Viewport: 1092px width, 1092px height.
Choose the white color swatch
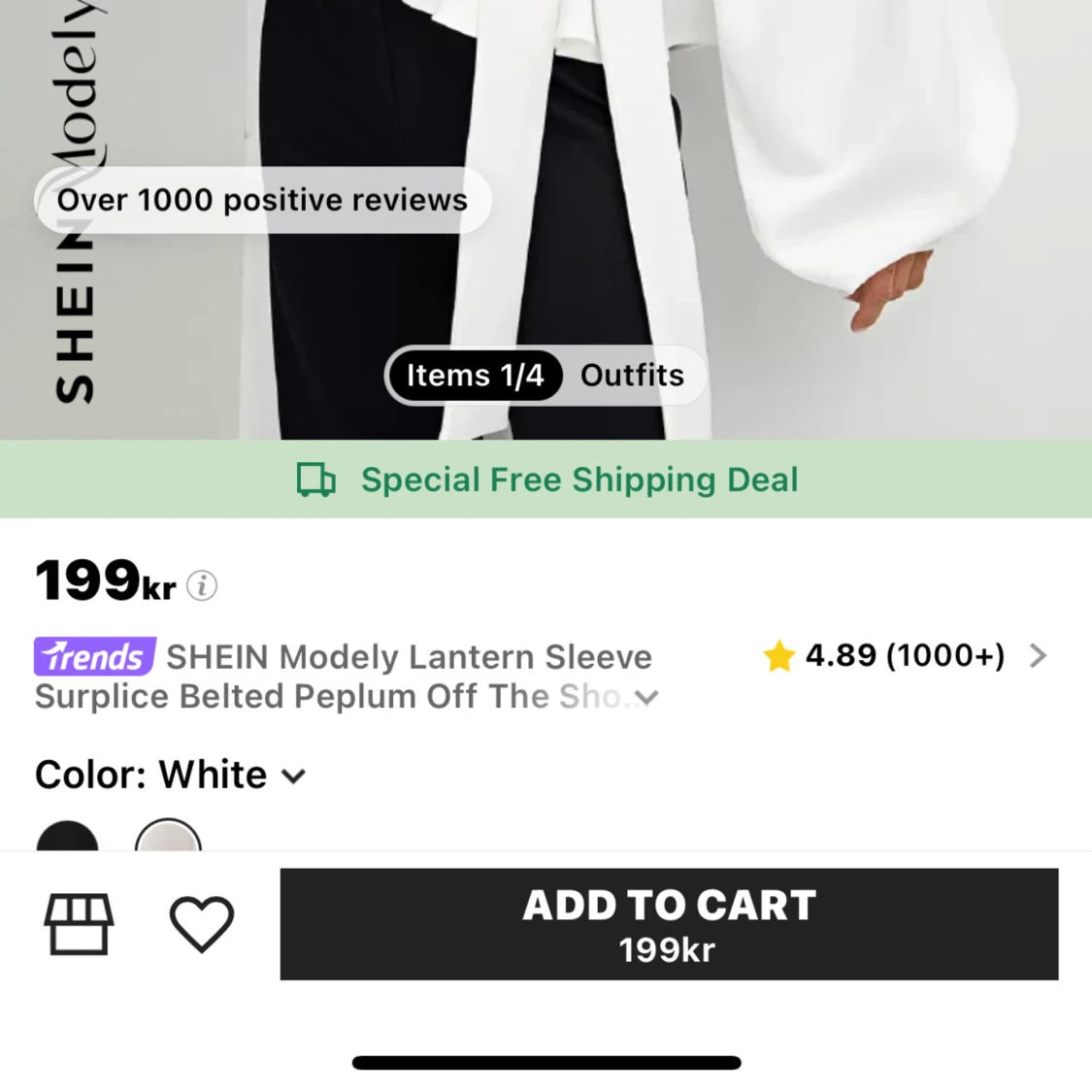(x=168, y=835)
